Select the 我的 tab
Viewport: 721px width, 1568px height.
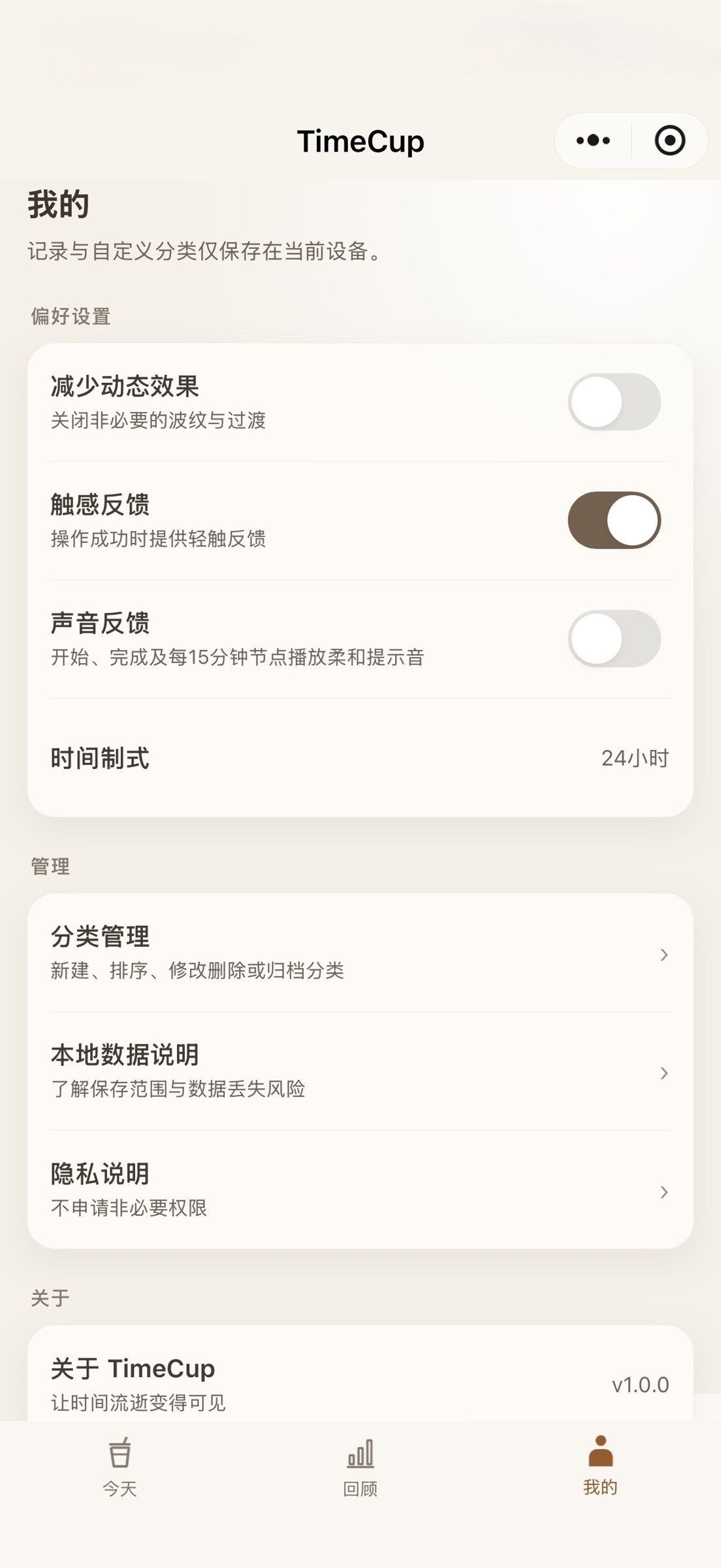point(600,1466)
